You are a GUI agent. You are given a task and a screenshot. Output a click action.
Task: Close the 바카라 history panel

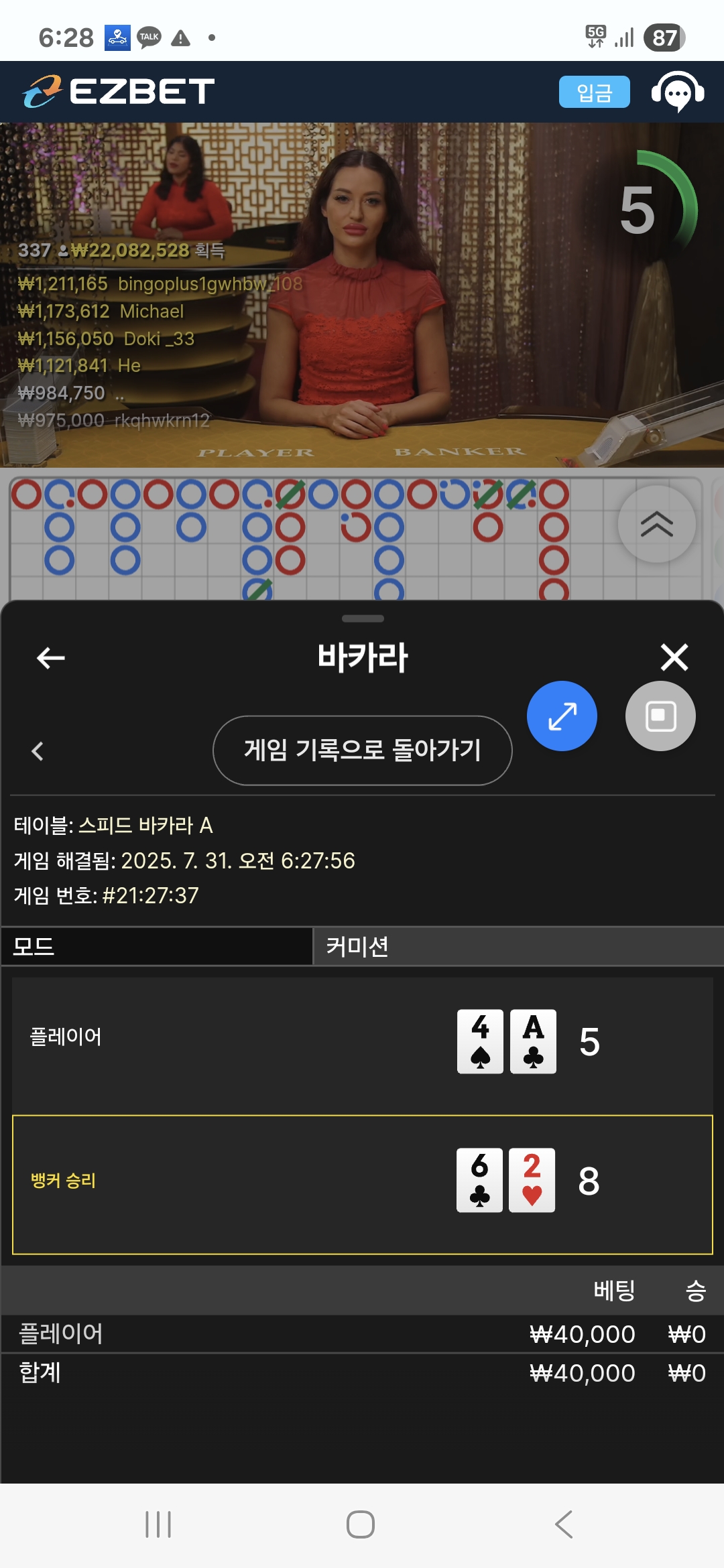pos(674,657)
